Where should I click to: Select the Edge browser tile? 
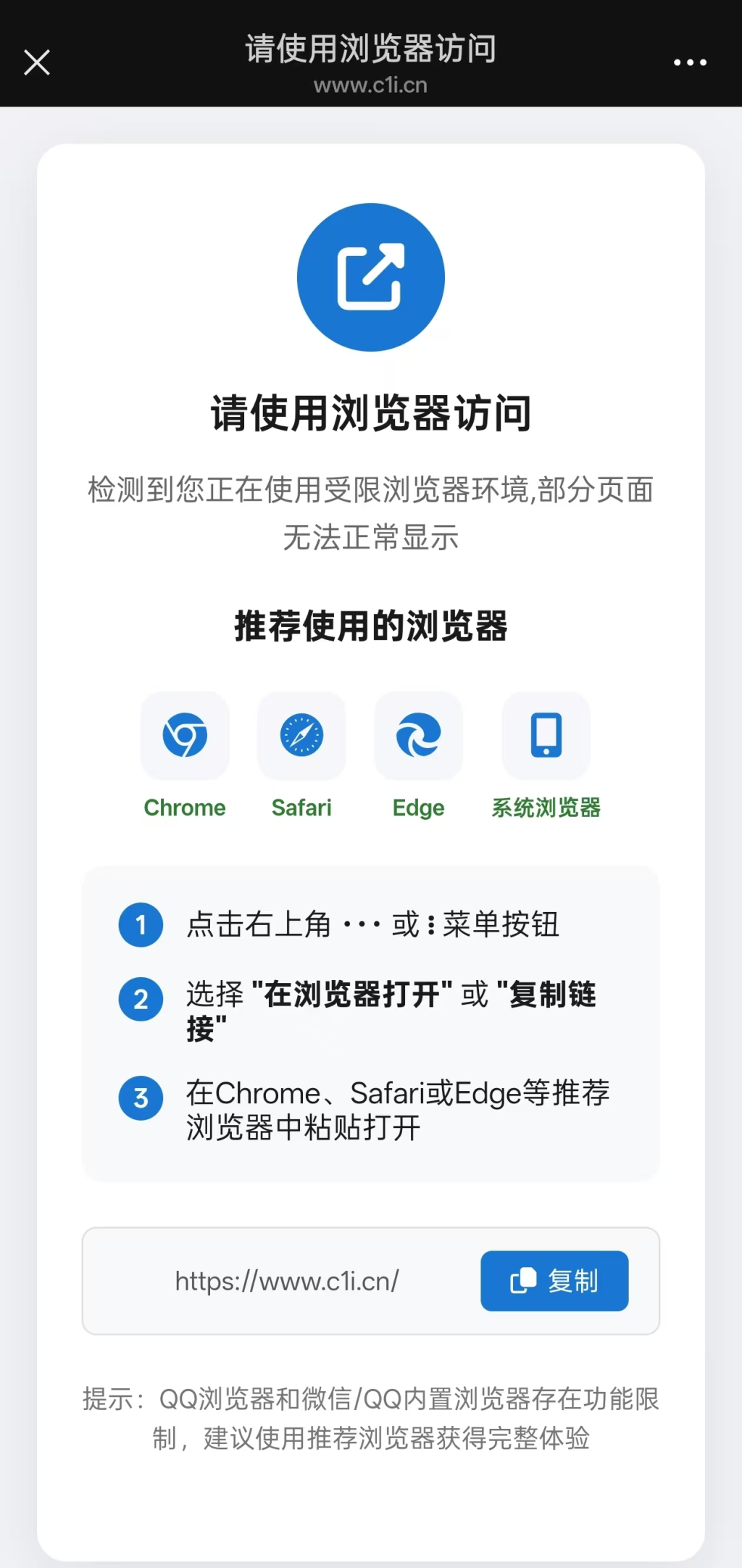pyautogui.click(x=418, y=736)
